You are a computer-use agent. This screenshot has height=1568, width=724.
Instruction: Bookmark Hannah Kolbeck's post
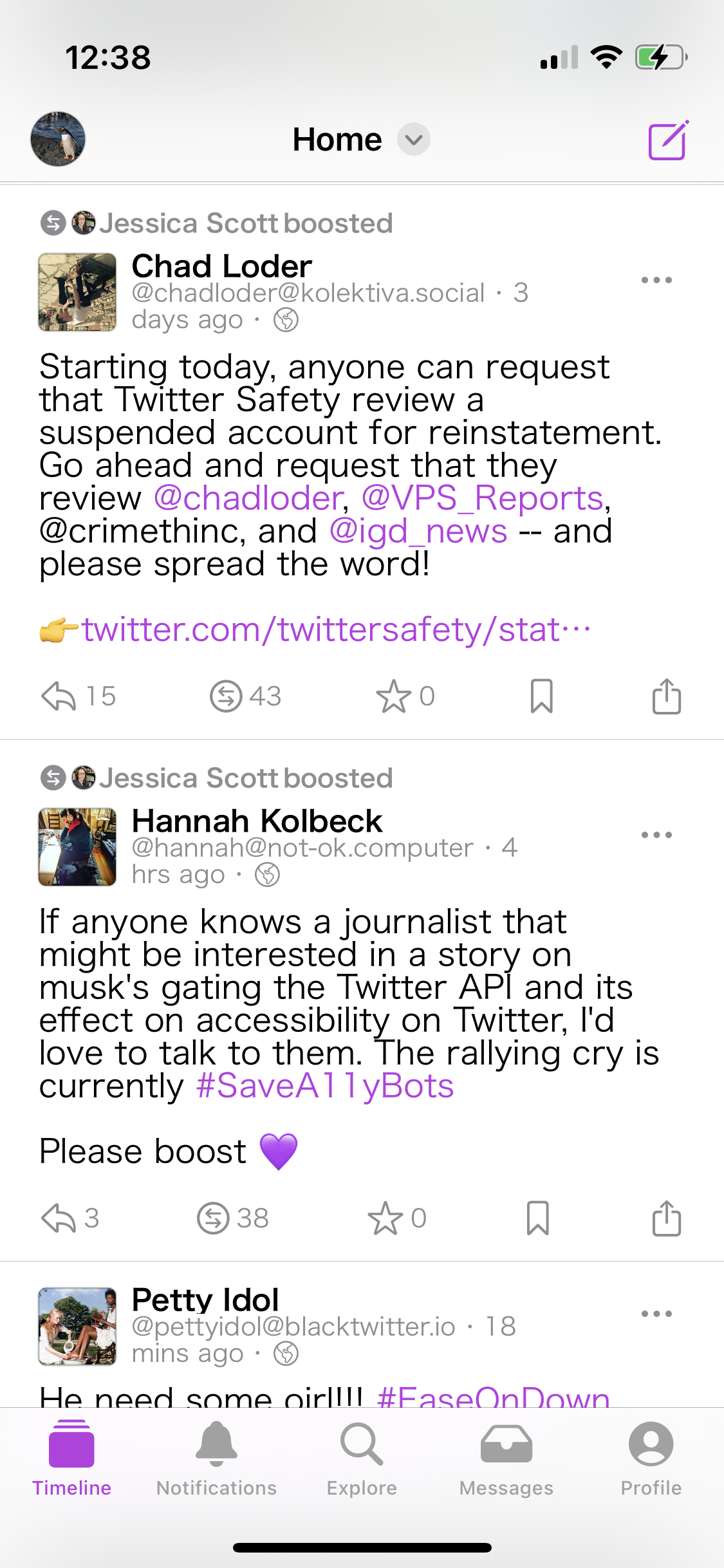[x=537, y=1218]
